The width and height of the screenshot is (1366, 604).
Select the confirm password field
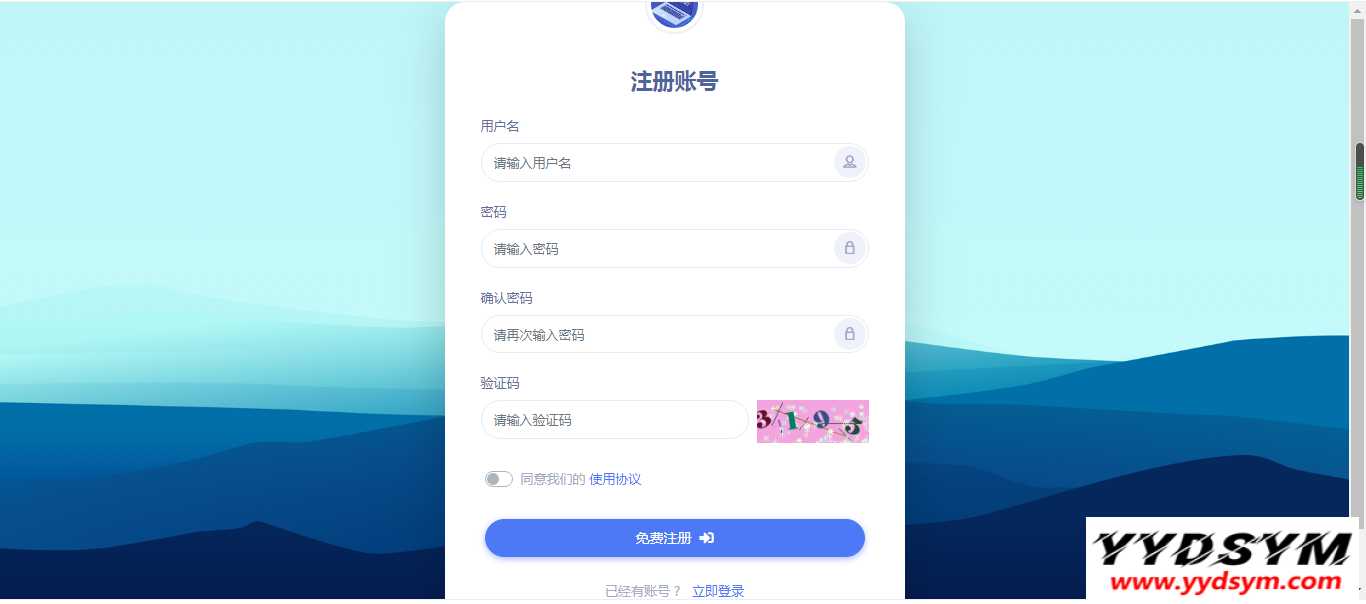tap(655, 335)
